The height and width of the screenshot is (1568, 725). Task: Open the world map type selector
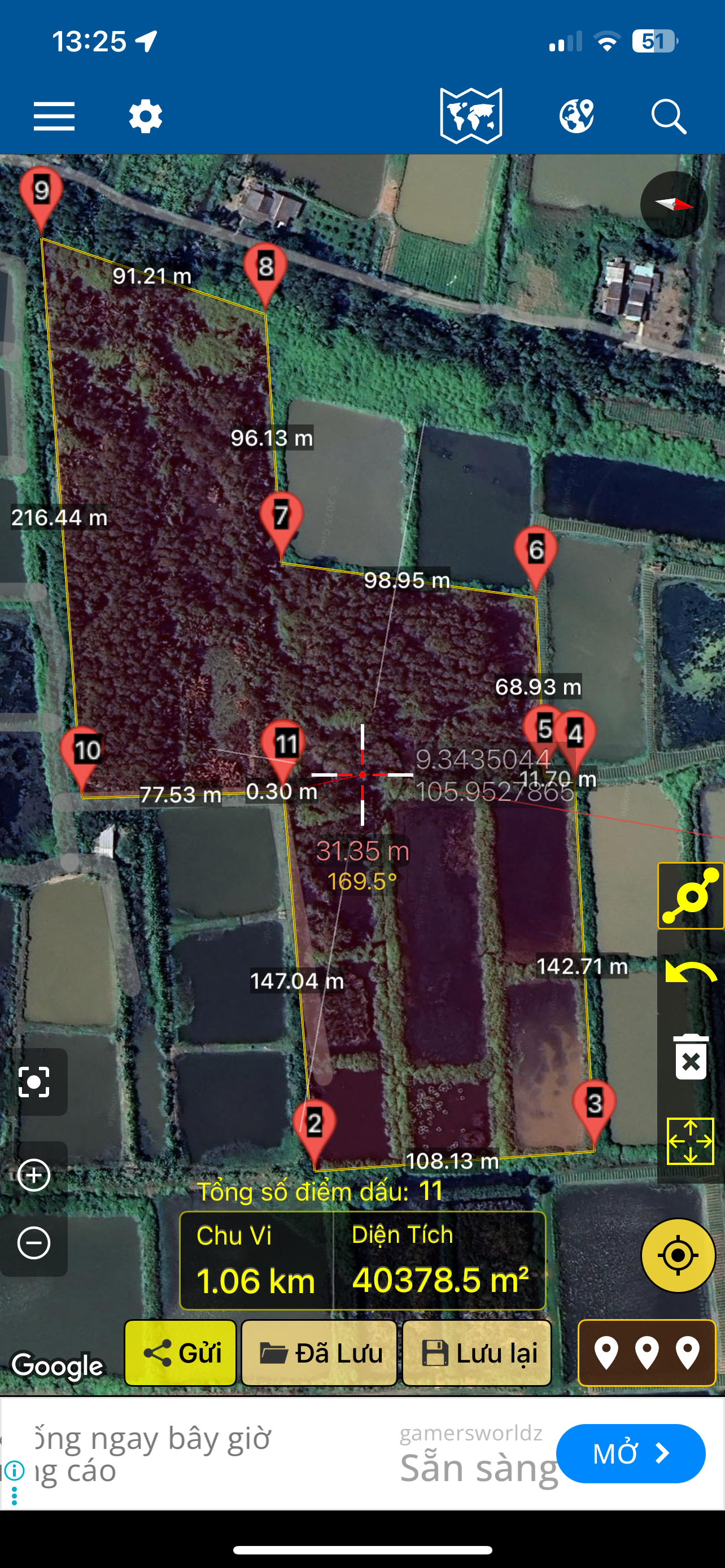point(471,116)
